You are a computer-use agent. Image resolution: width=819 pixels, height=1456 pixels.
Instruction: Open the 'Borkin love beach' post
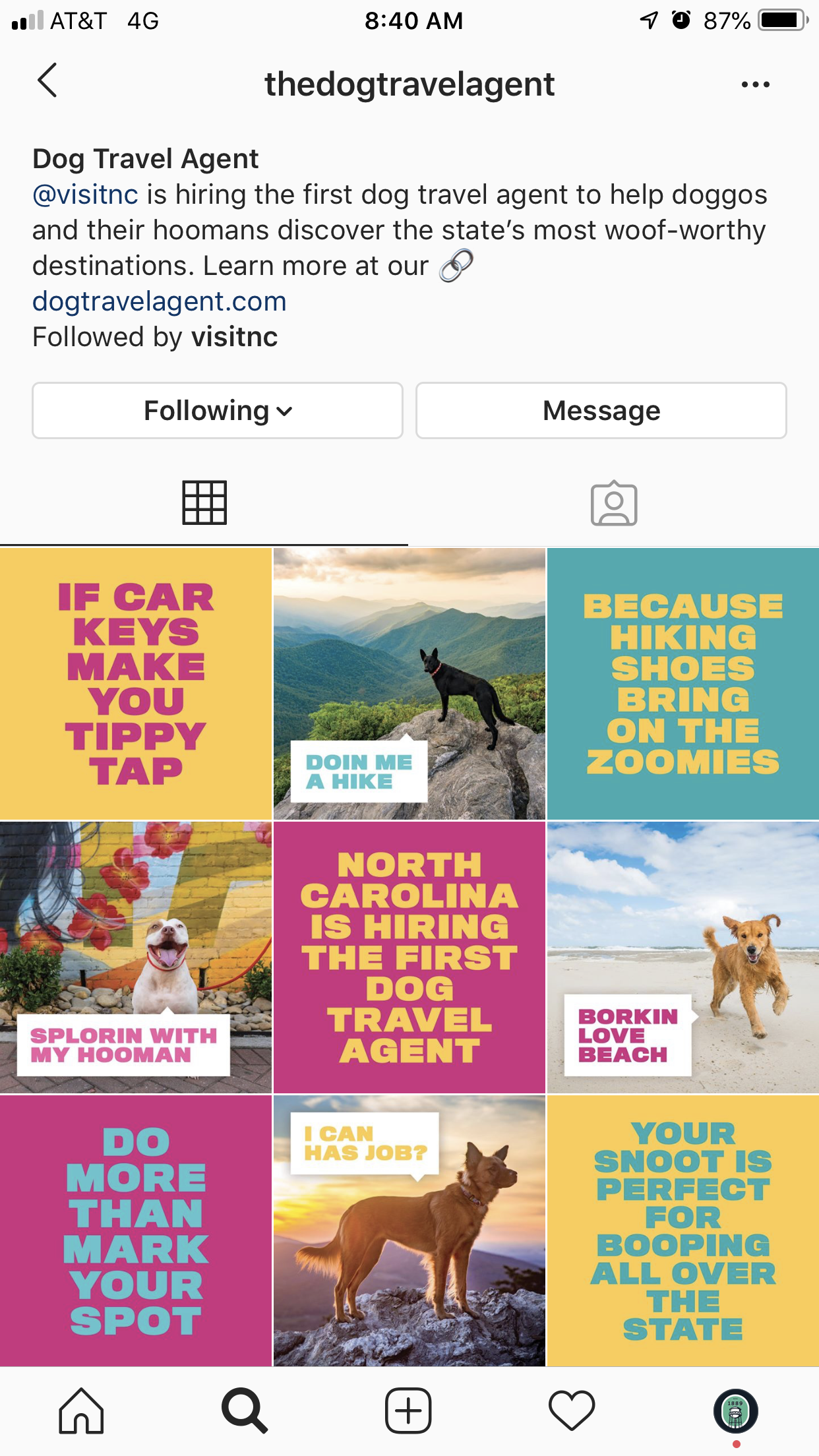[x=682, y=957]
